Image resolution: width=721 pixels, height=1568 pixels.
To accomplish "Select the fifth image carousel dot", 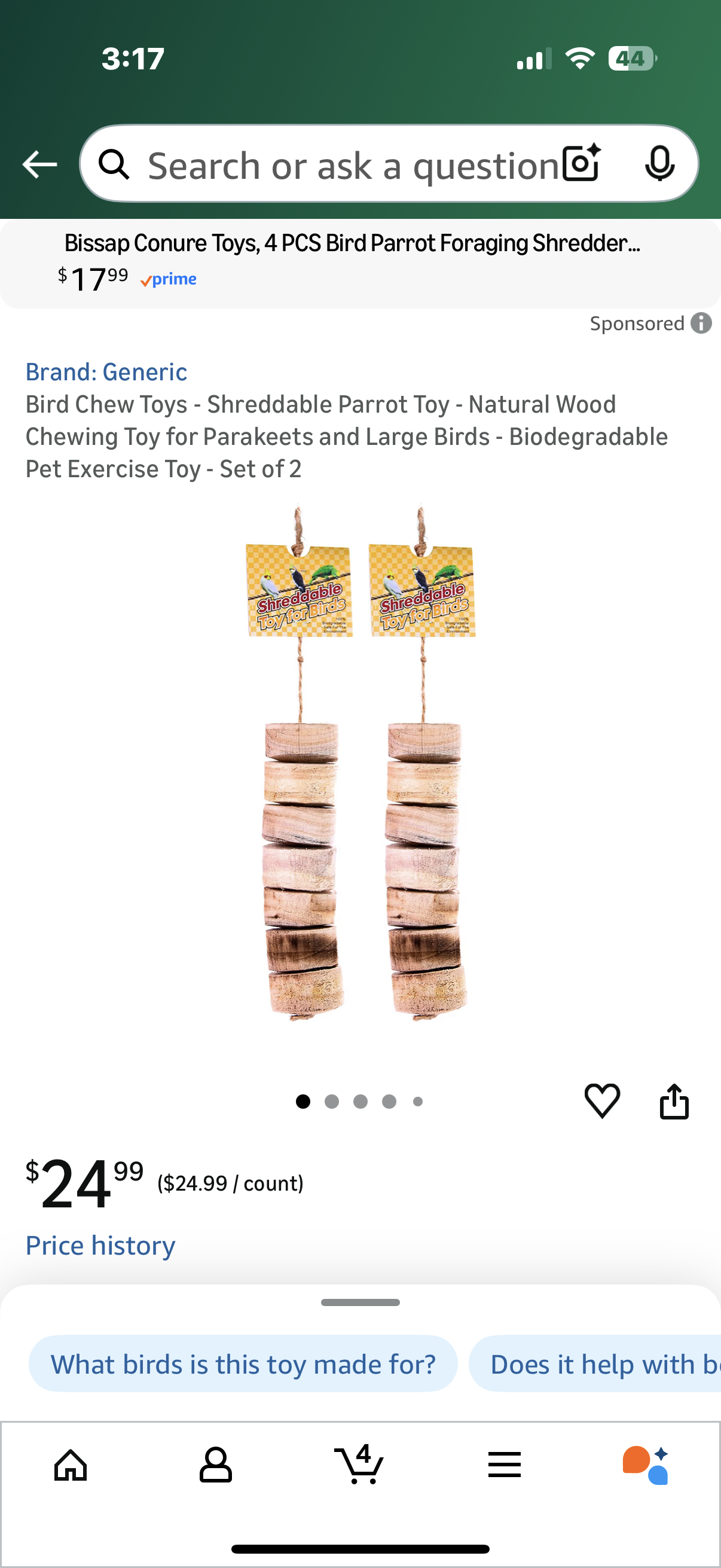I will point(417,1102).
